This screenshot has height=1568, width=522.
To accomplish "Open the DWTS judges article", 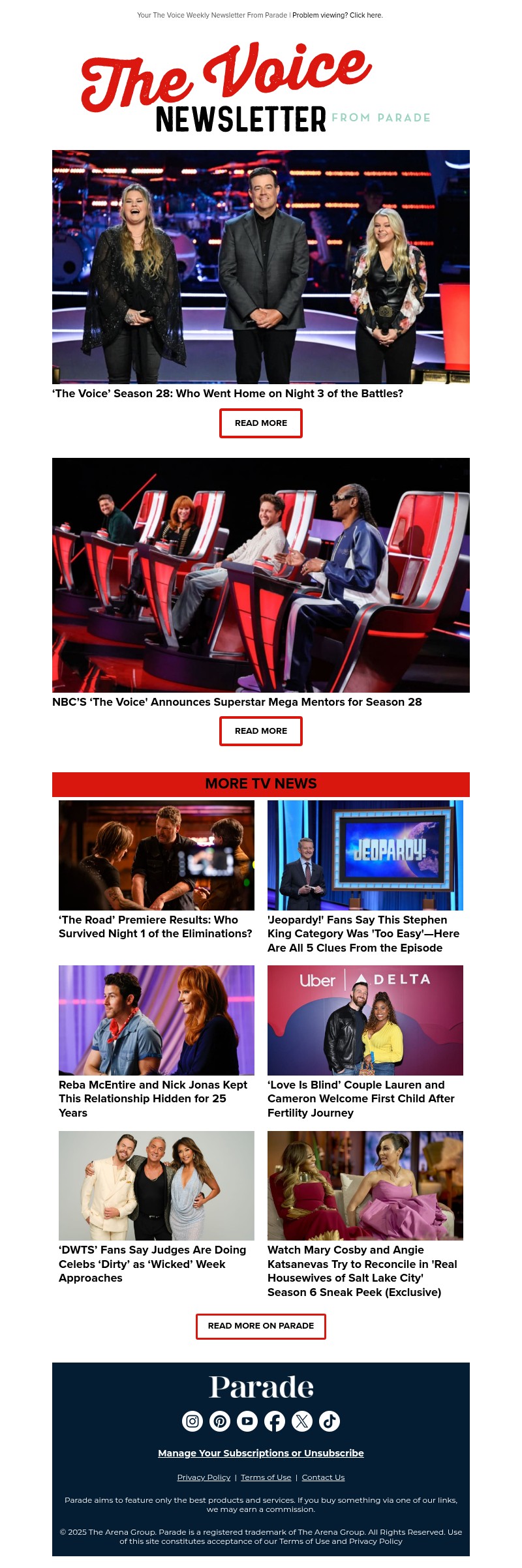I will [152, 1263].
